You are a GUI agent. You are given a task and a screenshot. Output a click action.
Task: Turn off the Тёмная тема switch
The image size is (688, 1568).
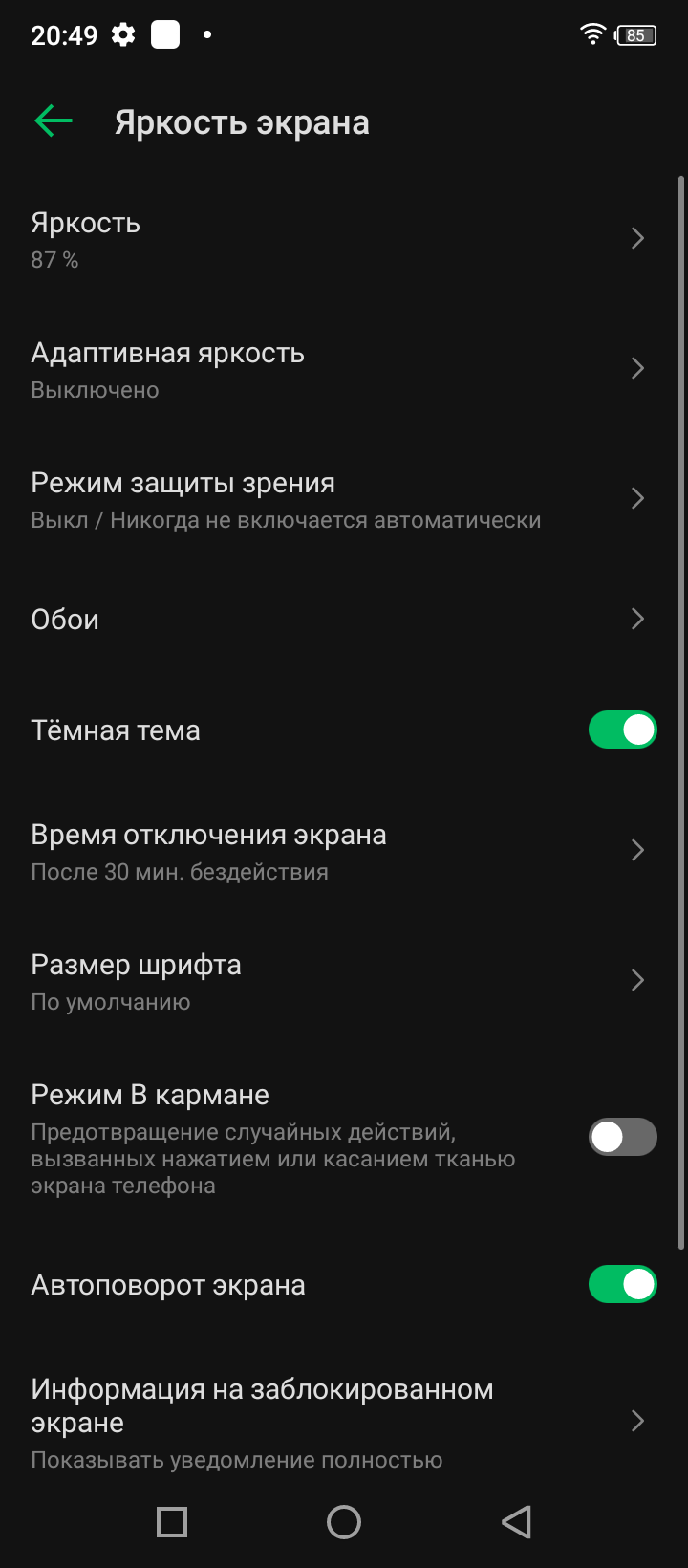pos(622,730)
